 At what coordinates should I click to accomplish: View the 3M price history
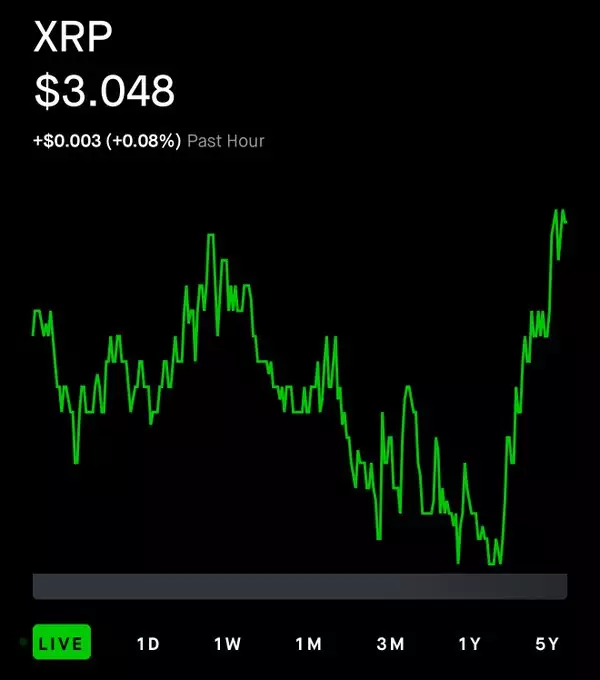pyautogui.click(x=390, y=644)
